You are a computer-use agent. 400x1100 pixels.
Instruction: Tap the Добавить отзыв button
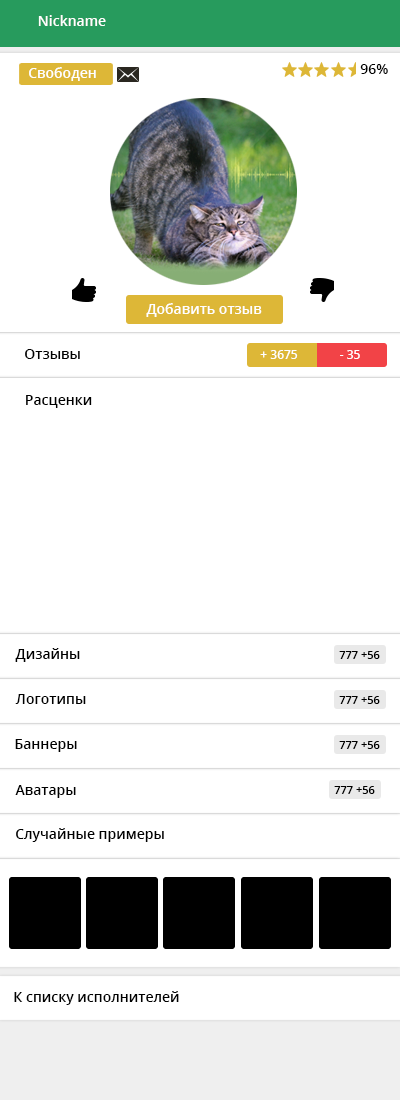coord(204,309)
